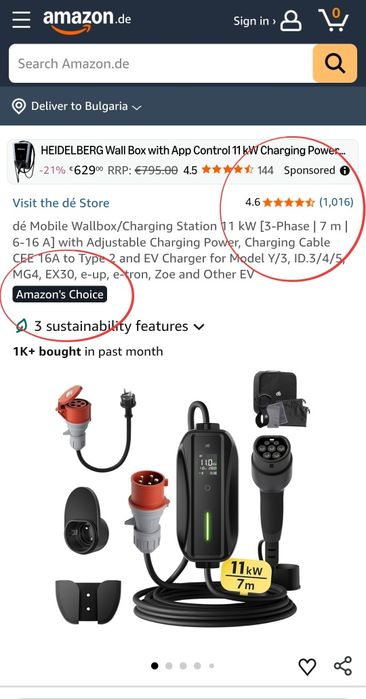Tap Sign in account link
Image resolution: width=366 pixels, height=699 pixels.
pos(267,21)
